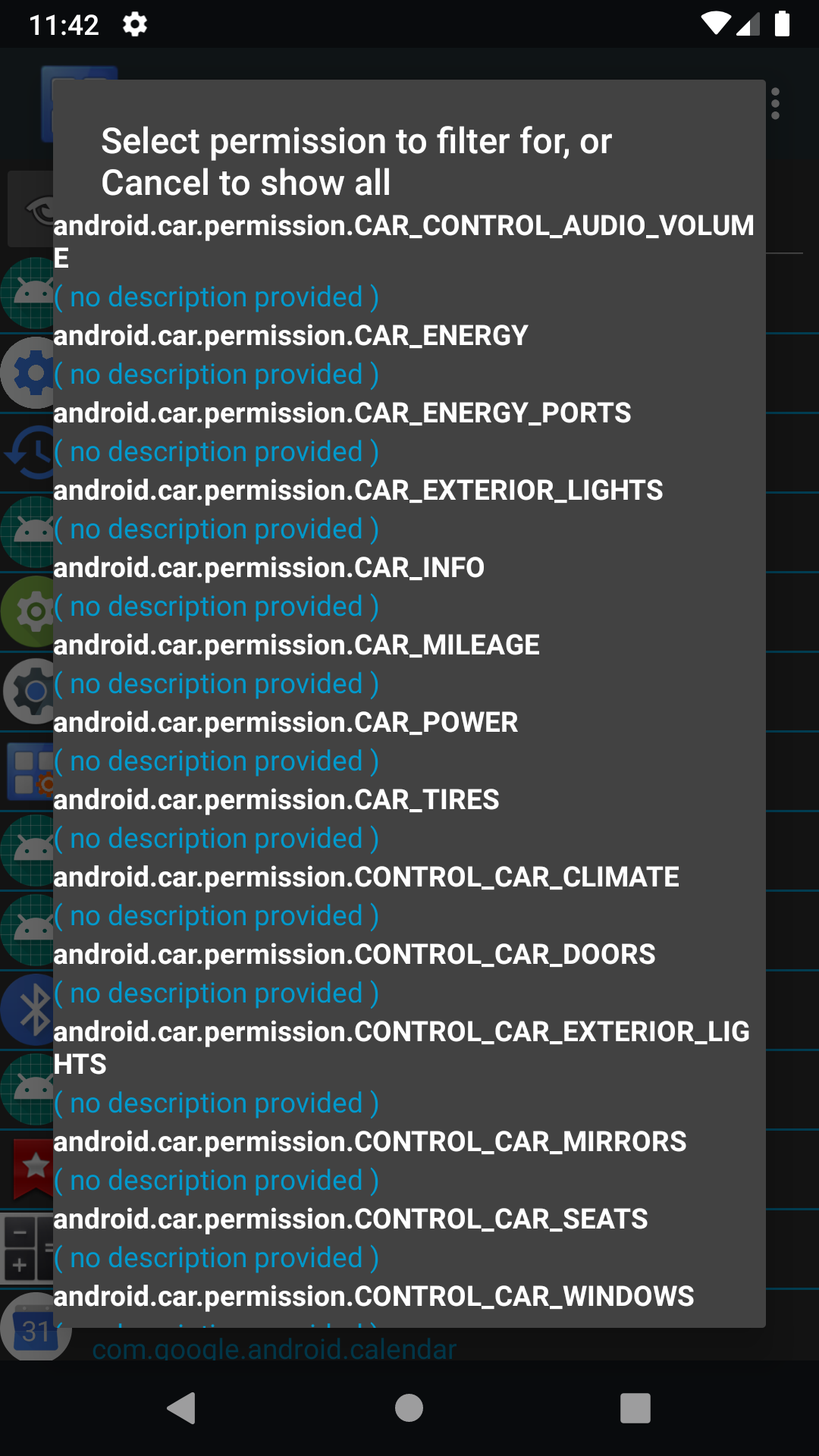This screenshot has height=1456, width=819.
Task: Go to the home screen
Action: (x=409, y=1408)
